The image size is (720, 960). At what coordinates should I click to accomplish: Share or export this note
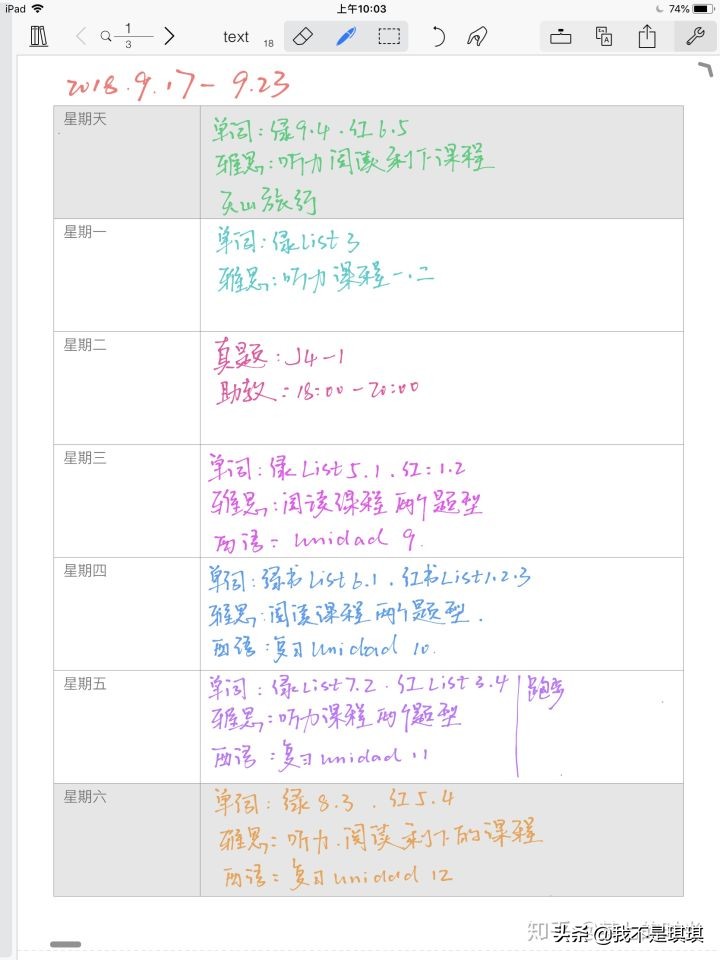tap(647, 37)
